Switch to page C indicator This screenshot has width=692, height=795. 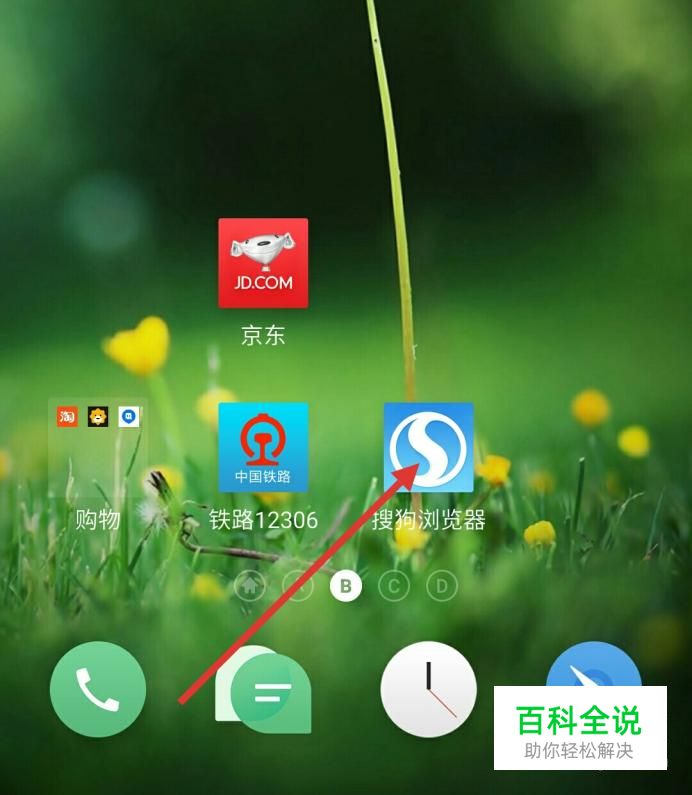(394, 586)
